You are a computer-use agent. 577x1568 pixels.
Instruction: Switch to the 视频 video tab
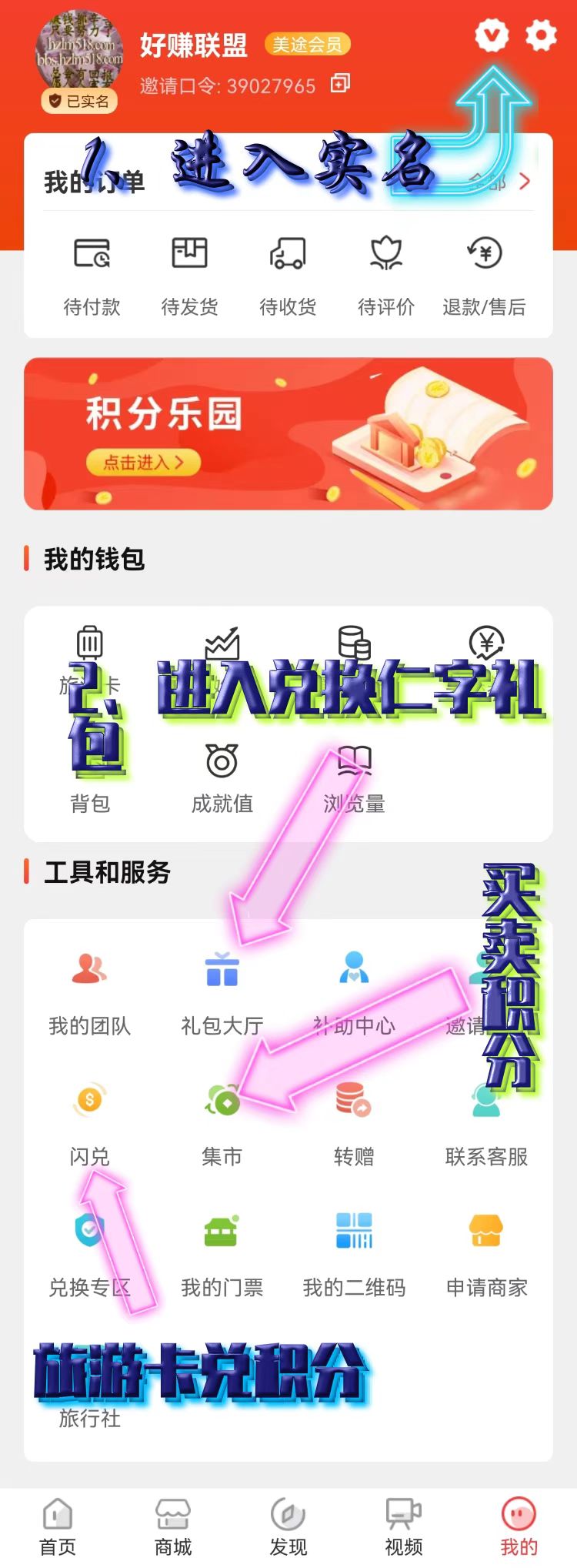pos(403,1526)
